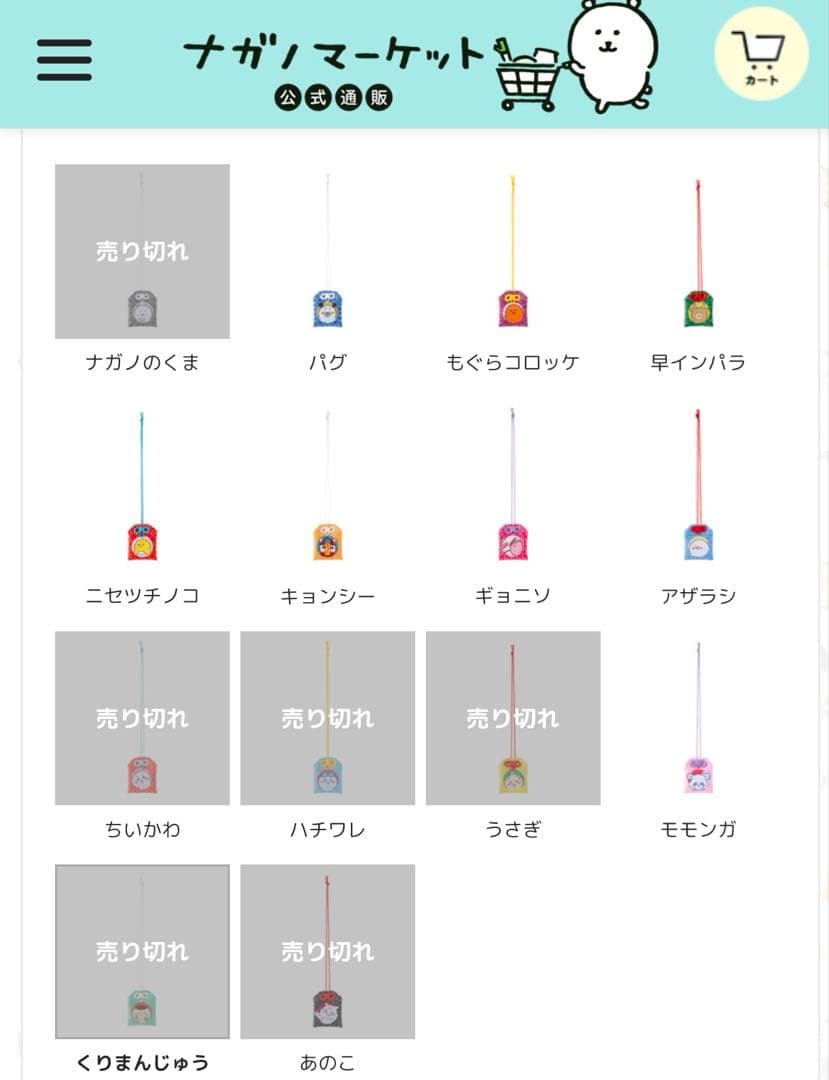The image size is (829, 1080).
Task: Select the ニセツチノコ charm
Action: (143, 485)
